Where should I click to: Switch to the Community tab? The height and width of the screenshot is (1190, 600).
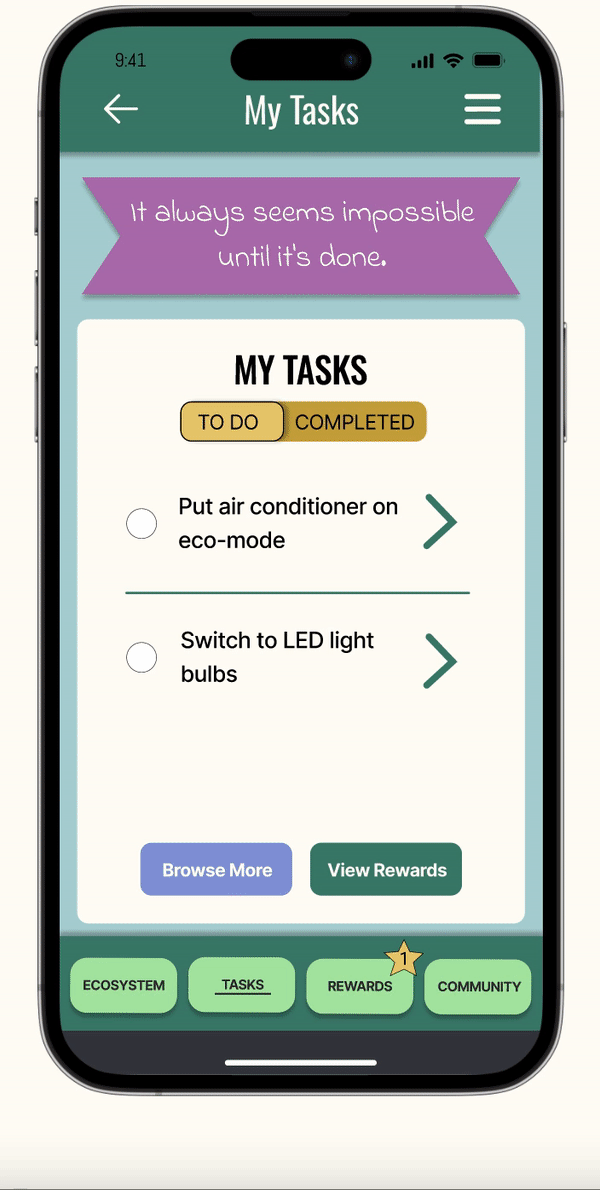click(x=478, y=987)
